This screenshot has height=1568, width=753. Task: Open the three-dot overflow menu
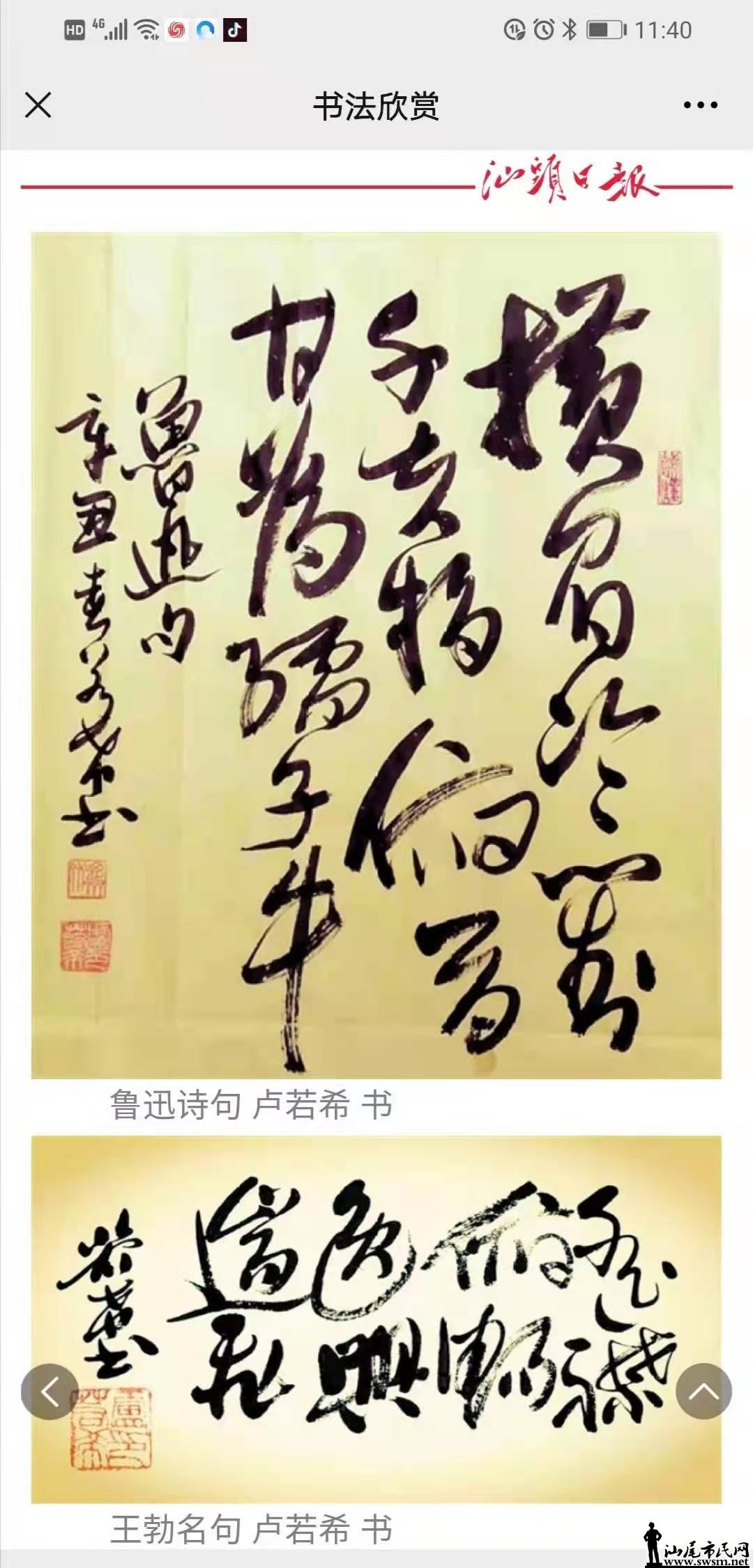(x=700, y=106)
